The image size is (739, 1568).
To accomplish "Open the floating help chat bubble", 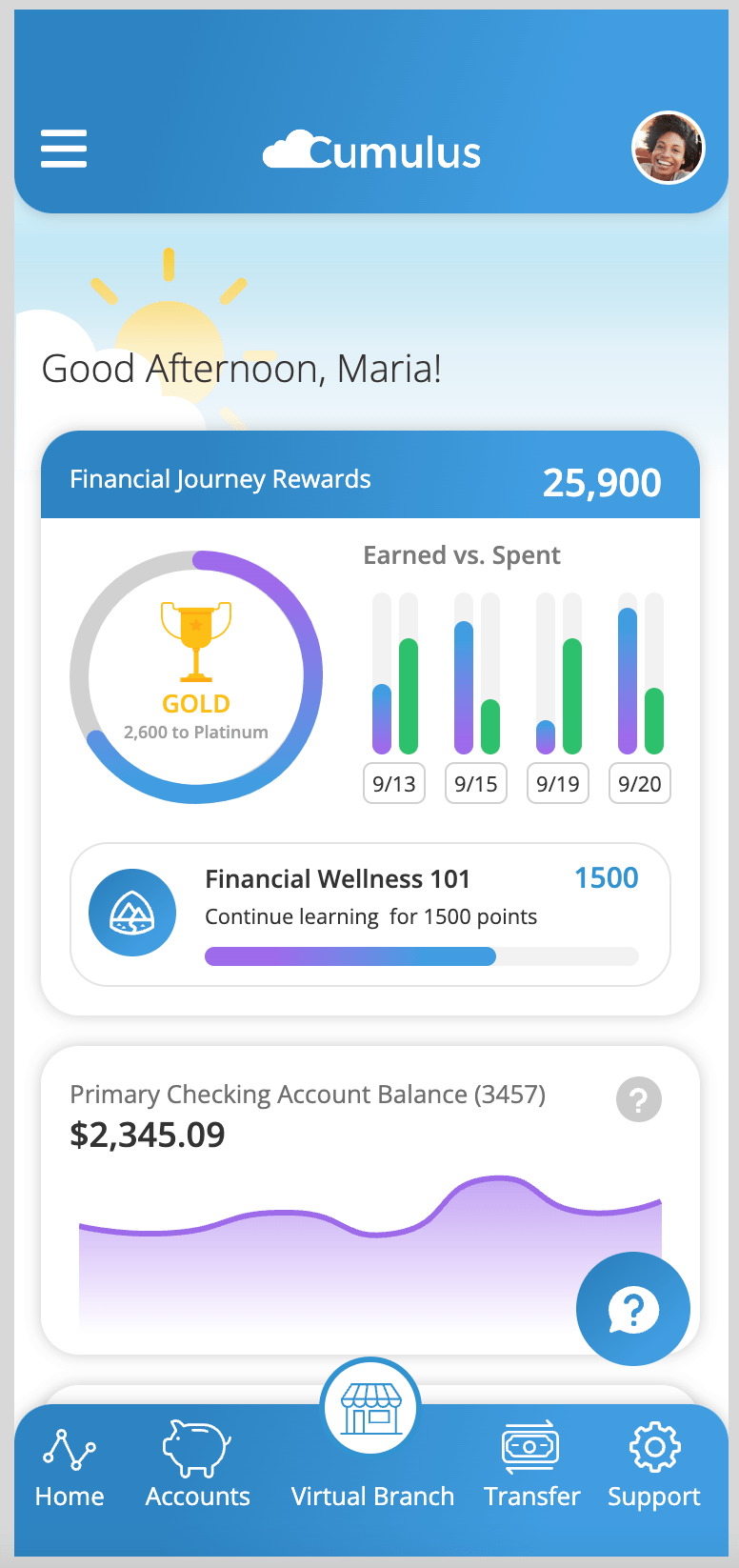I will pos(632,1308).
